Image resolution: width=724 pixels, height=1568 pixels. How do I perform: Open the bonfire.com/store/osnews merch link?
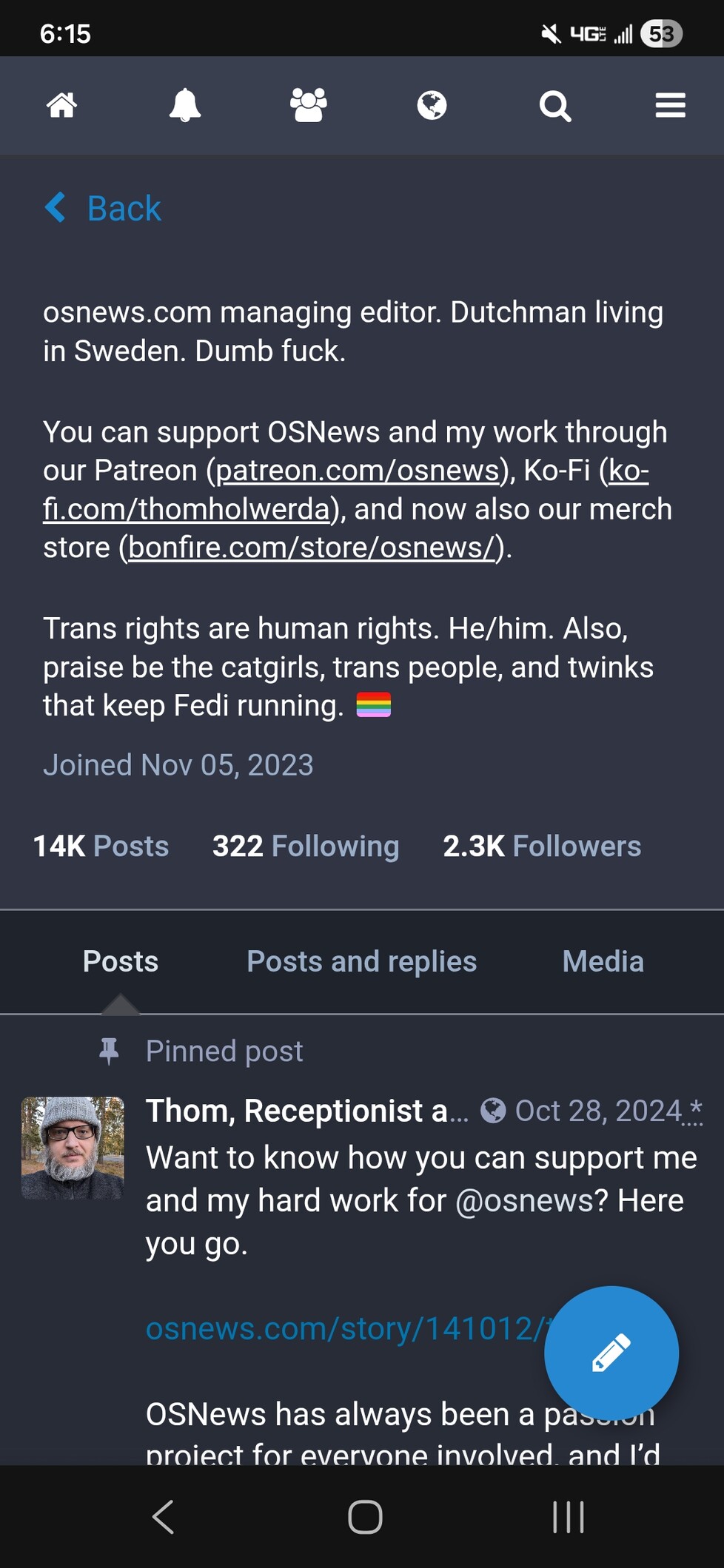(311, 548)
